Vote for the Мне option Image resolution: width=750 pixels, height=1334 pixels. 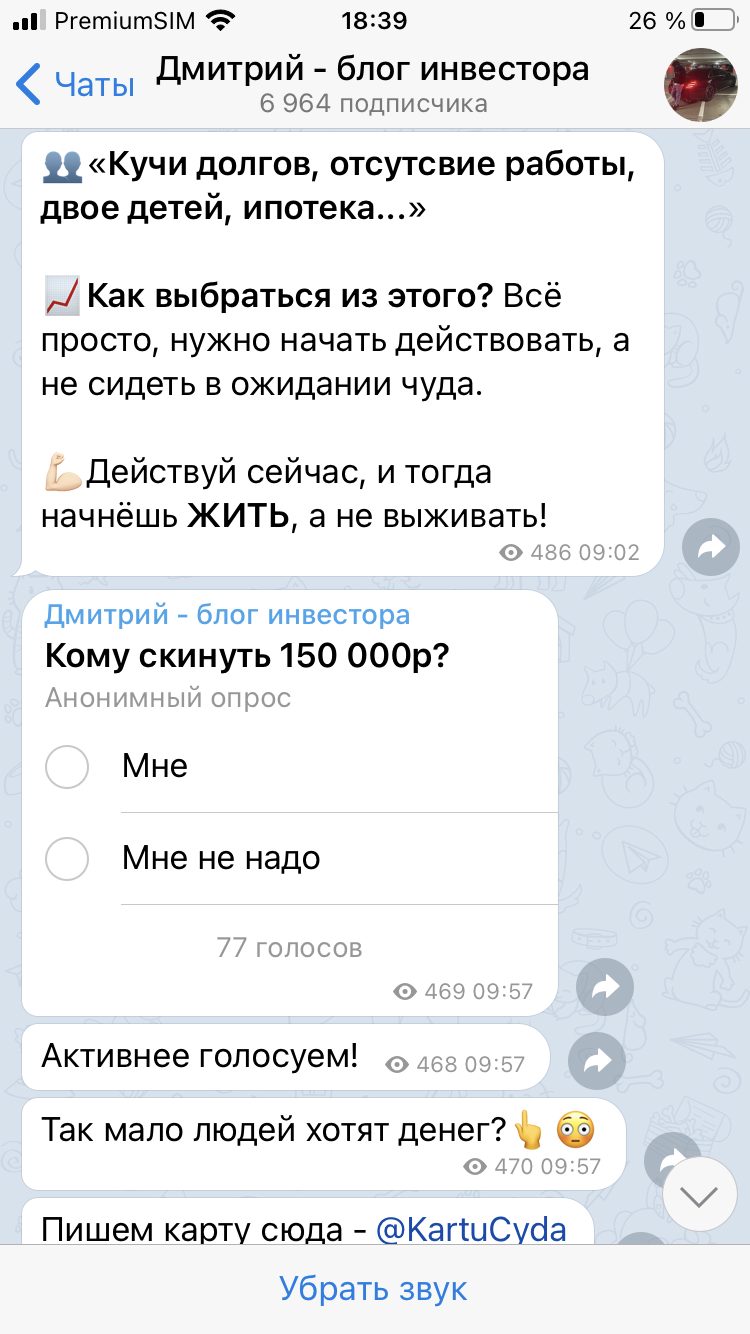tap(290, 767)
